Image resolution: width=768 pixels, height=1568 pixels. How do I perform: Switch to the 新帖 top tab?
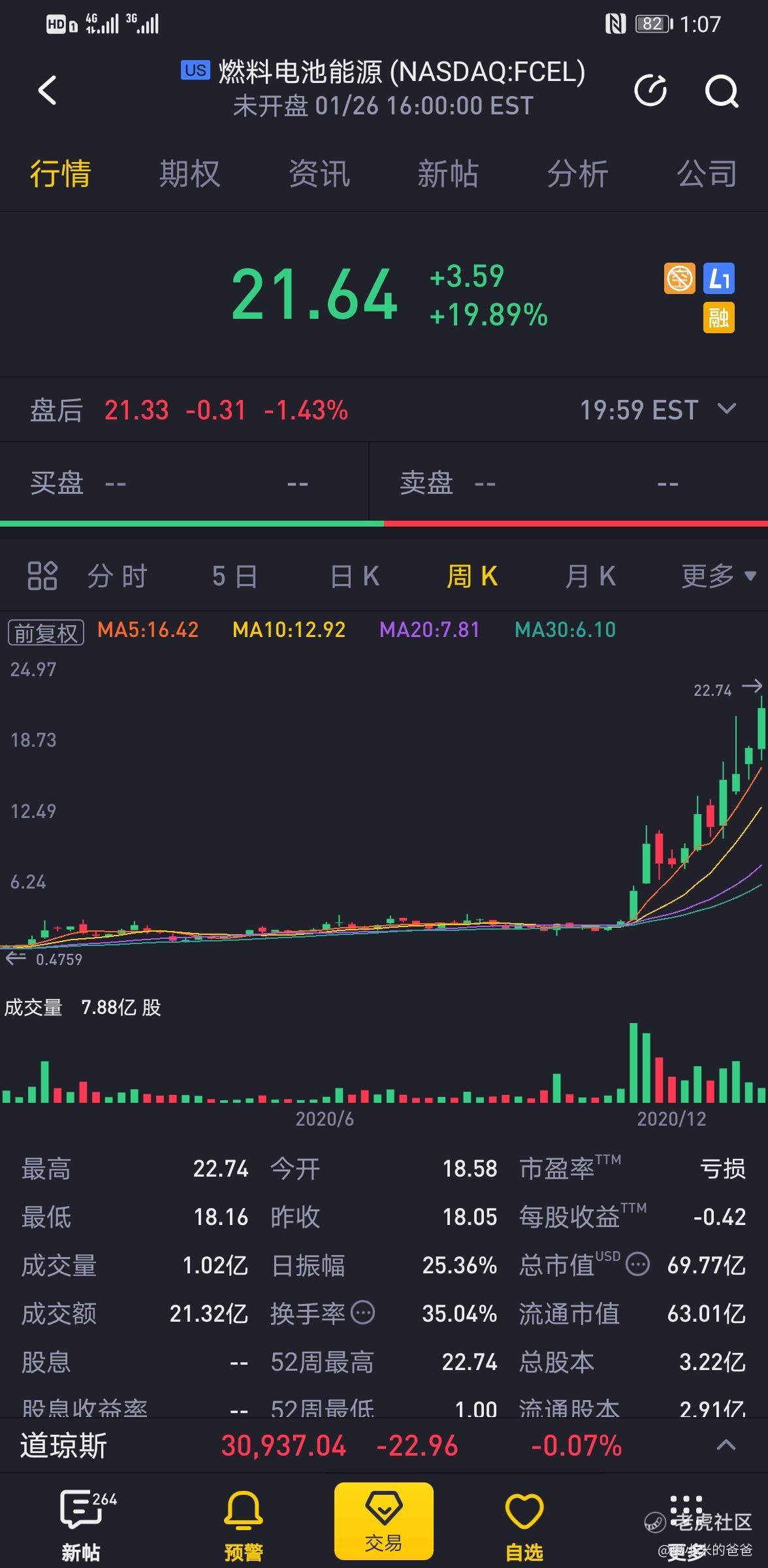448,174
